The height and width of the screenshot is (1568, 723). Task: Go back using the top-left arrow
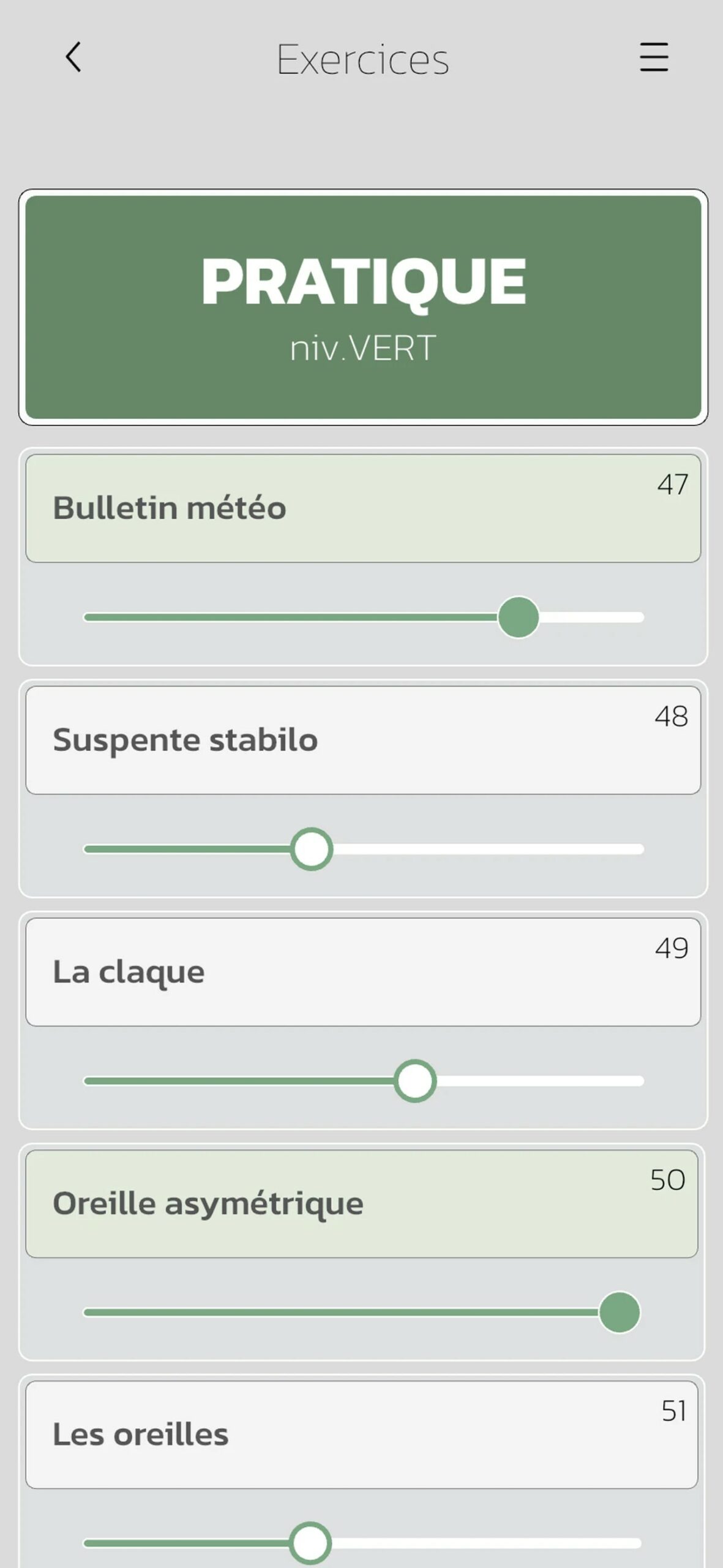pos(73,58)
